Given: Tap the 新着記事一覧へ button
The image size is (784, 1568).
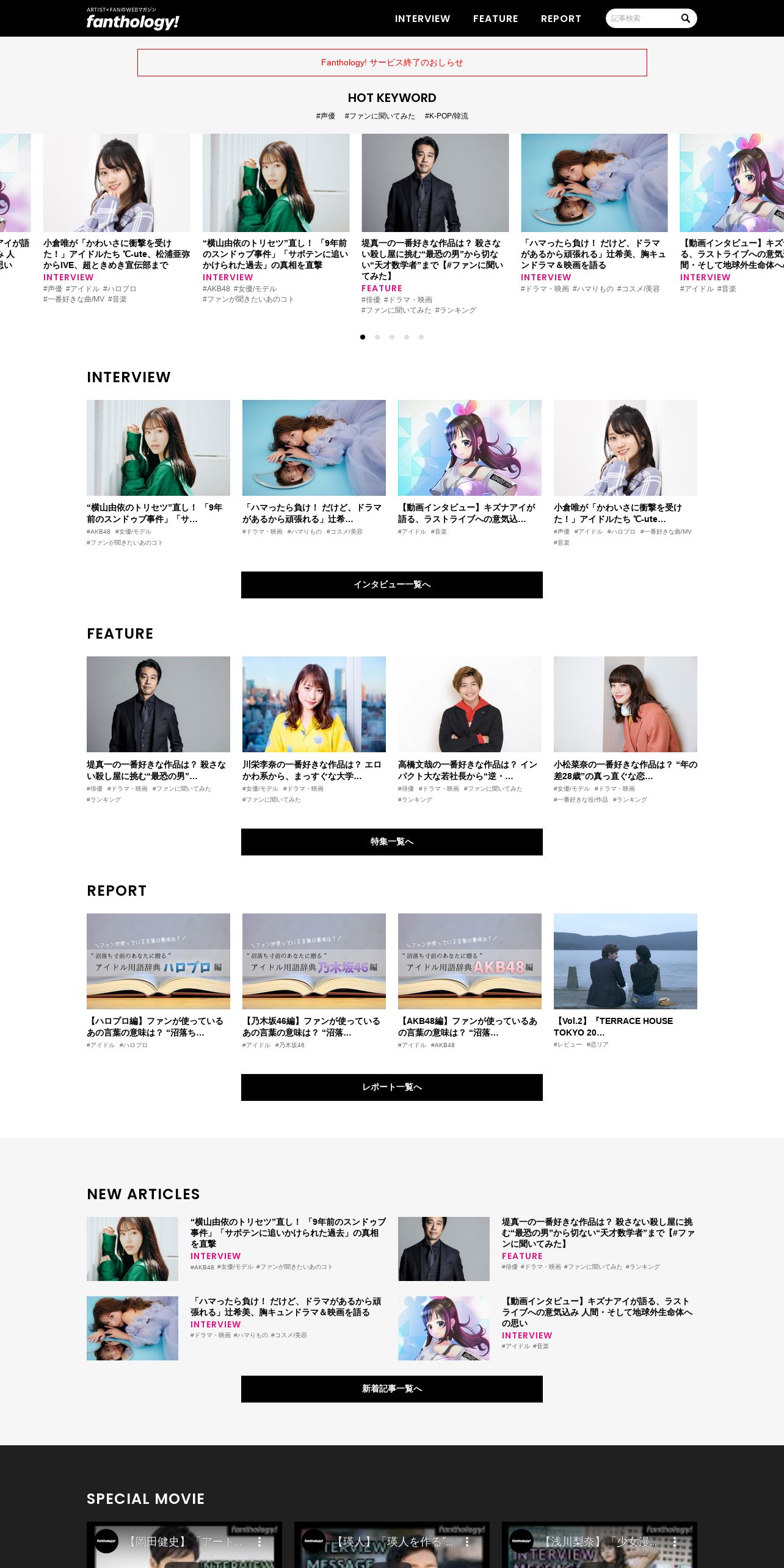Looking at the screenshot, I should coord(392,1389).
